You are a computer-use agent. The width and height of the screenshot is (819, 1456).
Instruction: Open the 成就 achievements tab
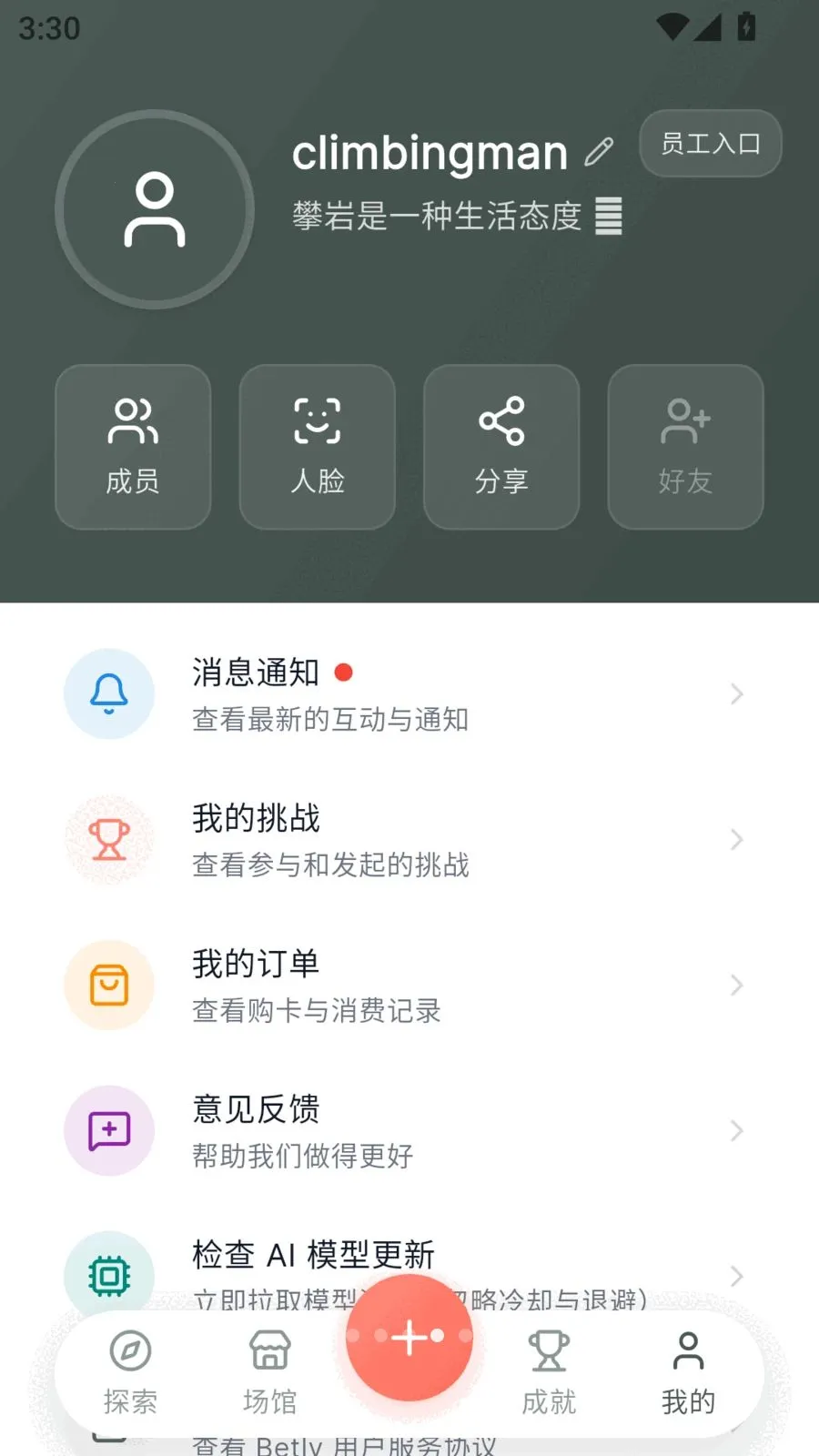point(548,1374)
